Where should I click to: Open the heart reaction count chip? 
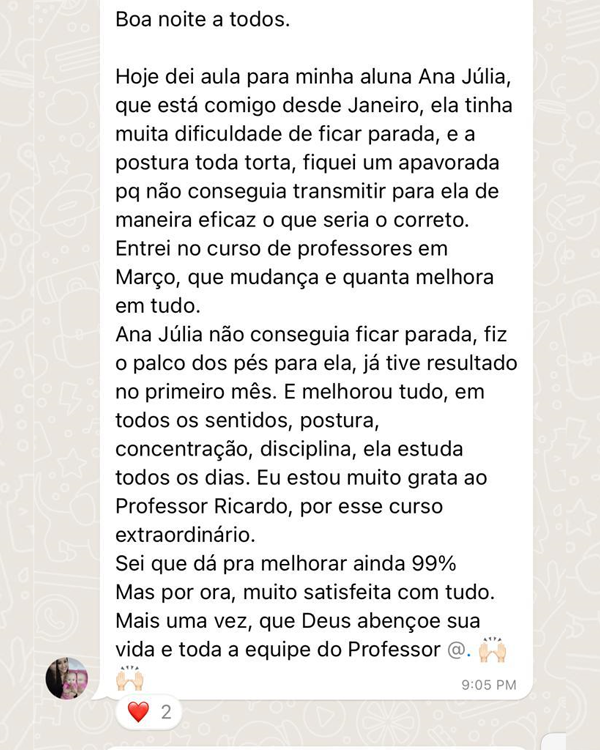[149, 712]
